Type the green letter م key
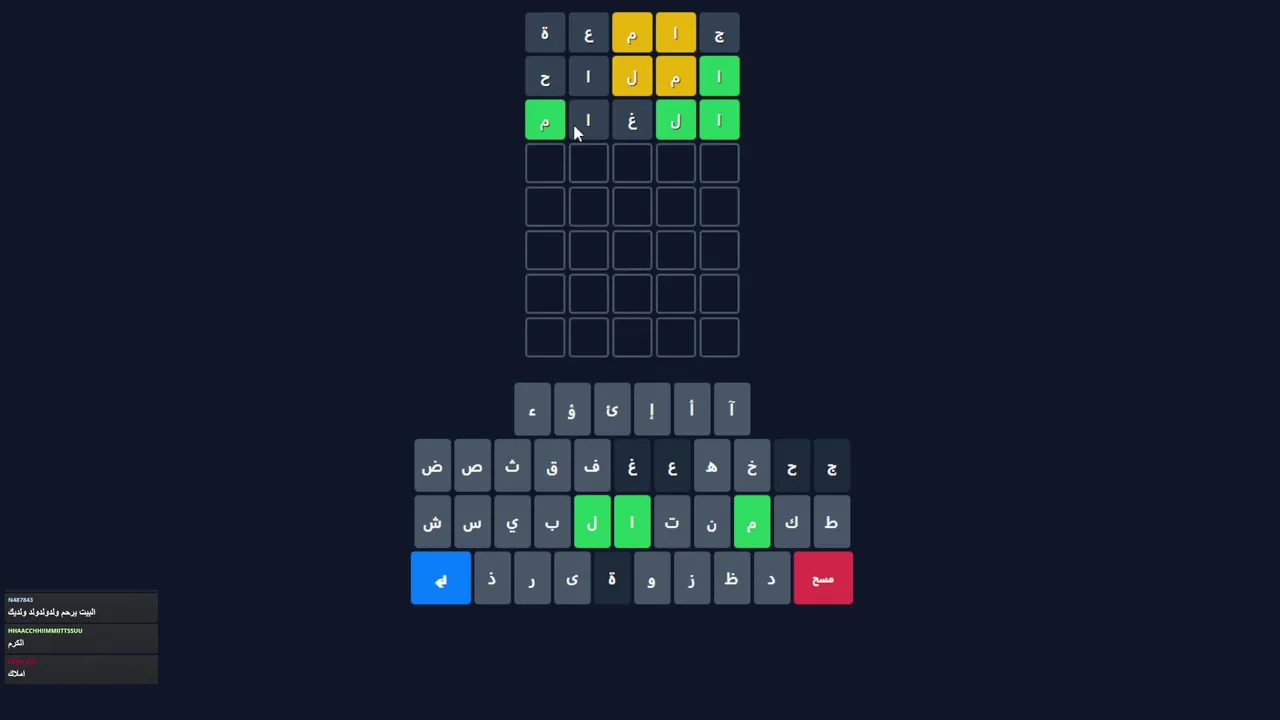Screen dimensions: 1280x720 752,523
